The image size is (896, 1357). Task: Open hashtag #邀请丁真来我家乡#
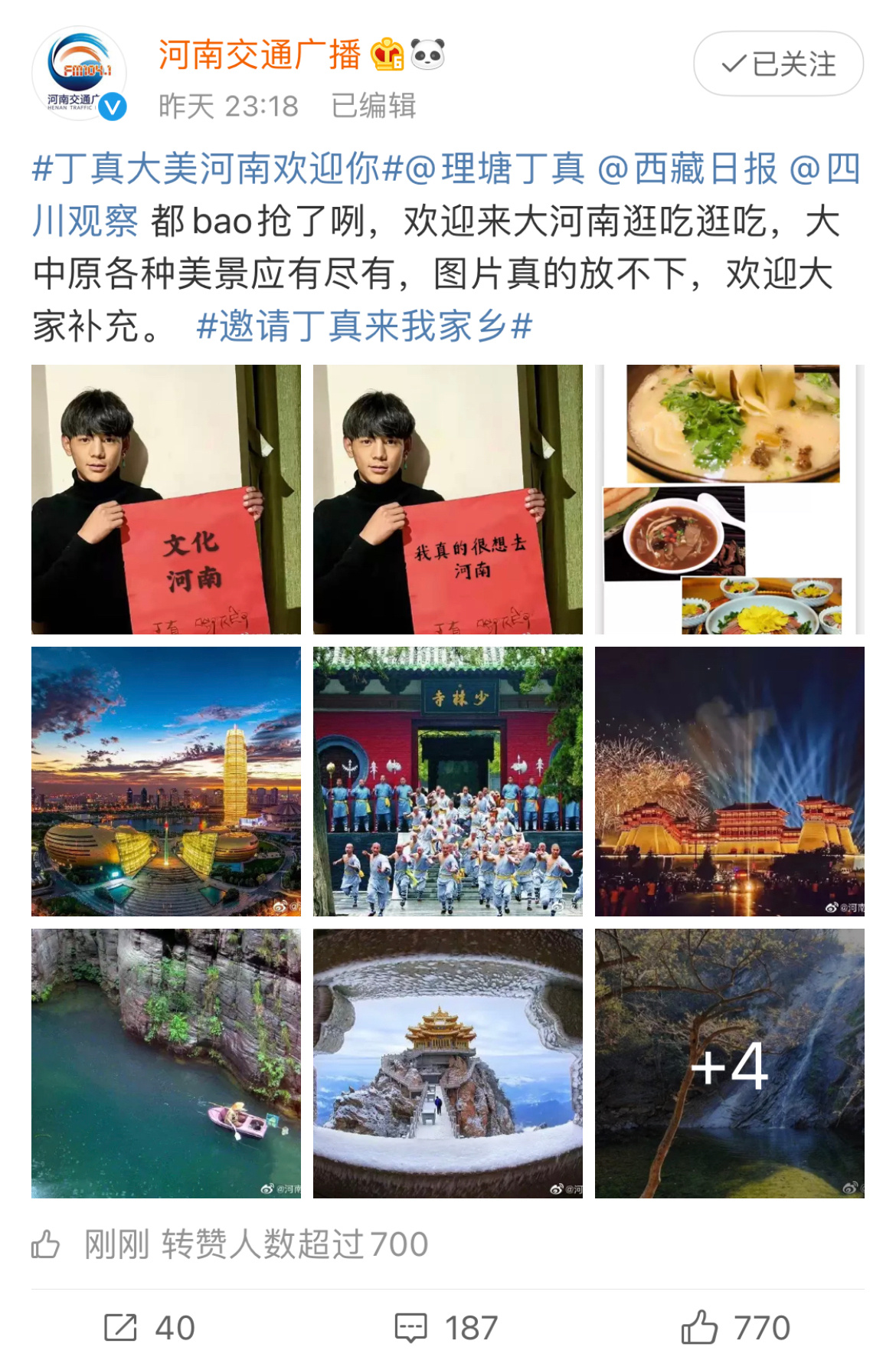(365, 326)
